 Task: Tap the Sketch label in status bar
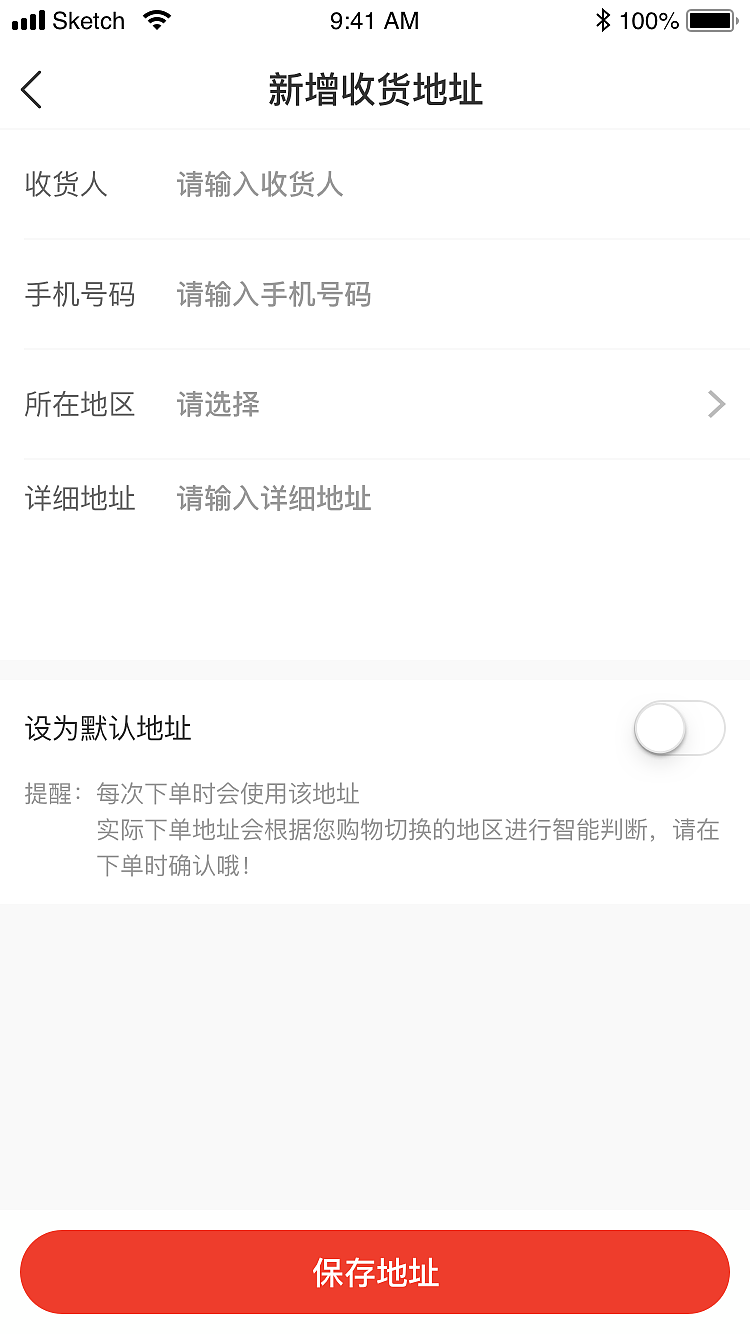click(85, 20)
